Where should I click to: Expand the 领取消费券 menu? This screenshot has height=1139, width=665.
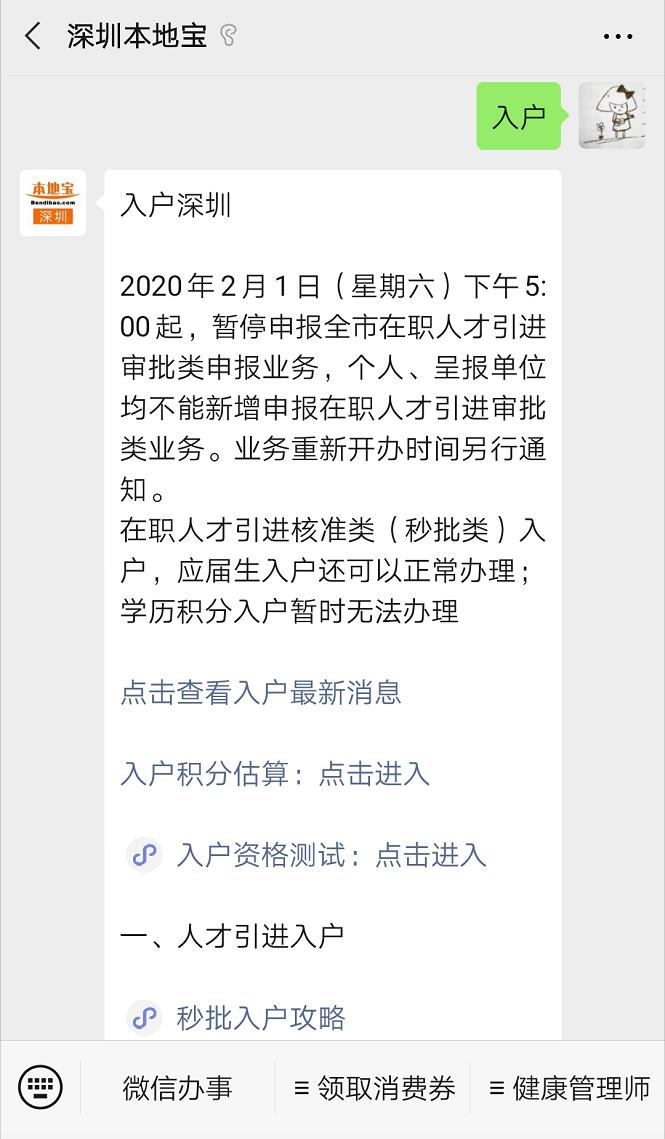pyautogui.click(x=374, y=1088)
